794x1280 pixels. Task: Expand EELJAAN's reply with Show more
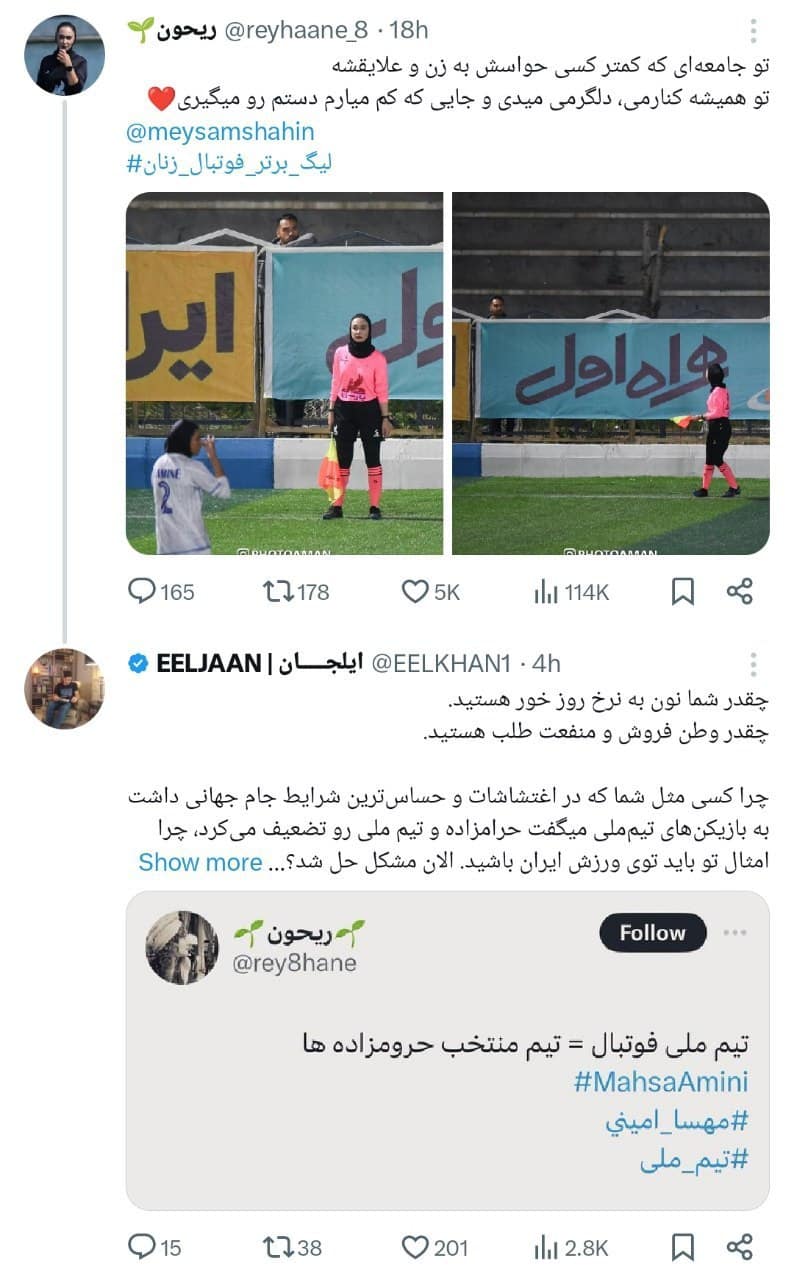tap(200, 862)
